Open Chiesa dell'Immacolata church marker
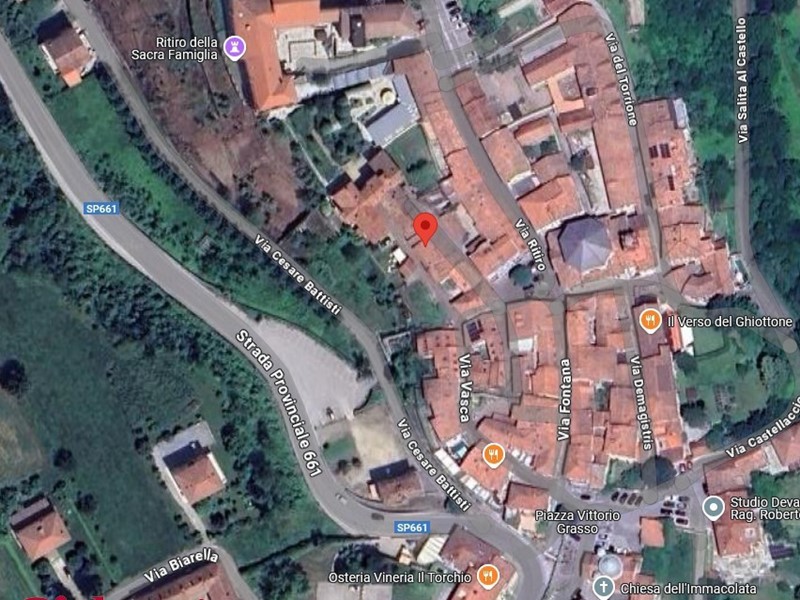Image resolution: width=800 pixels, height=600 pixels. point(607,589)
